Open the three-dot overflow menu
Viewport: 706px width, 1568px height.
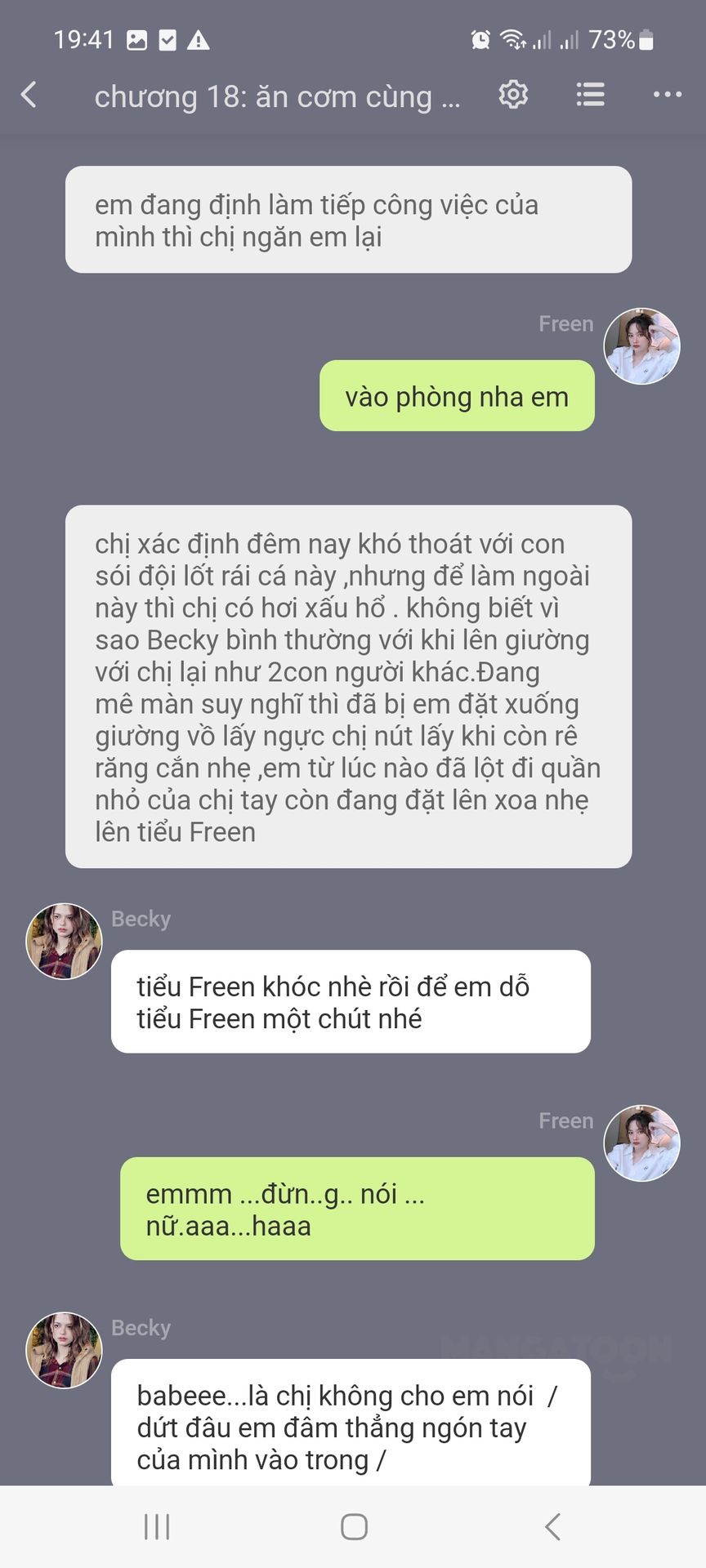(x=667, y=96)
